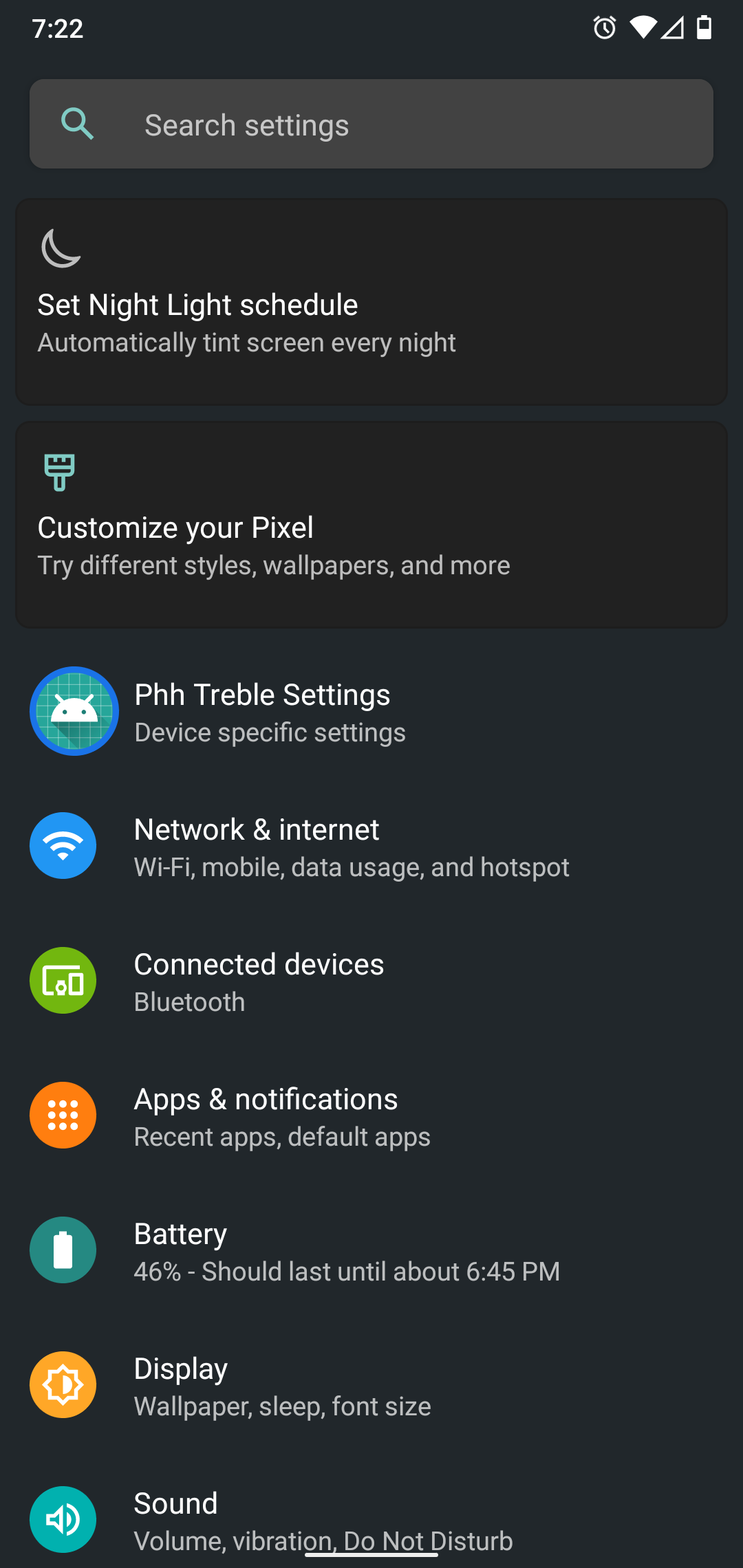This screenshot has width=743, height=1568.
Task: Tap the Connected devices Bluetooth icon
Action: tap(63, 980)
